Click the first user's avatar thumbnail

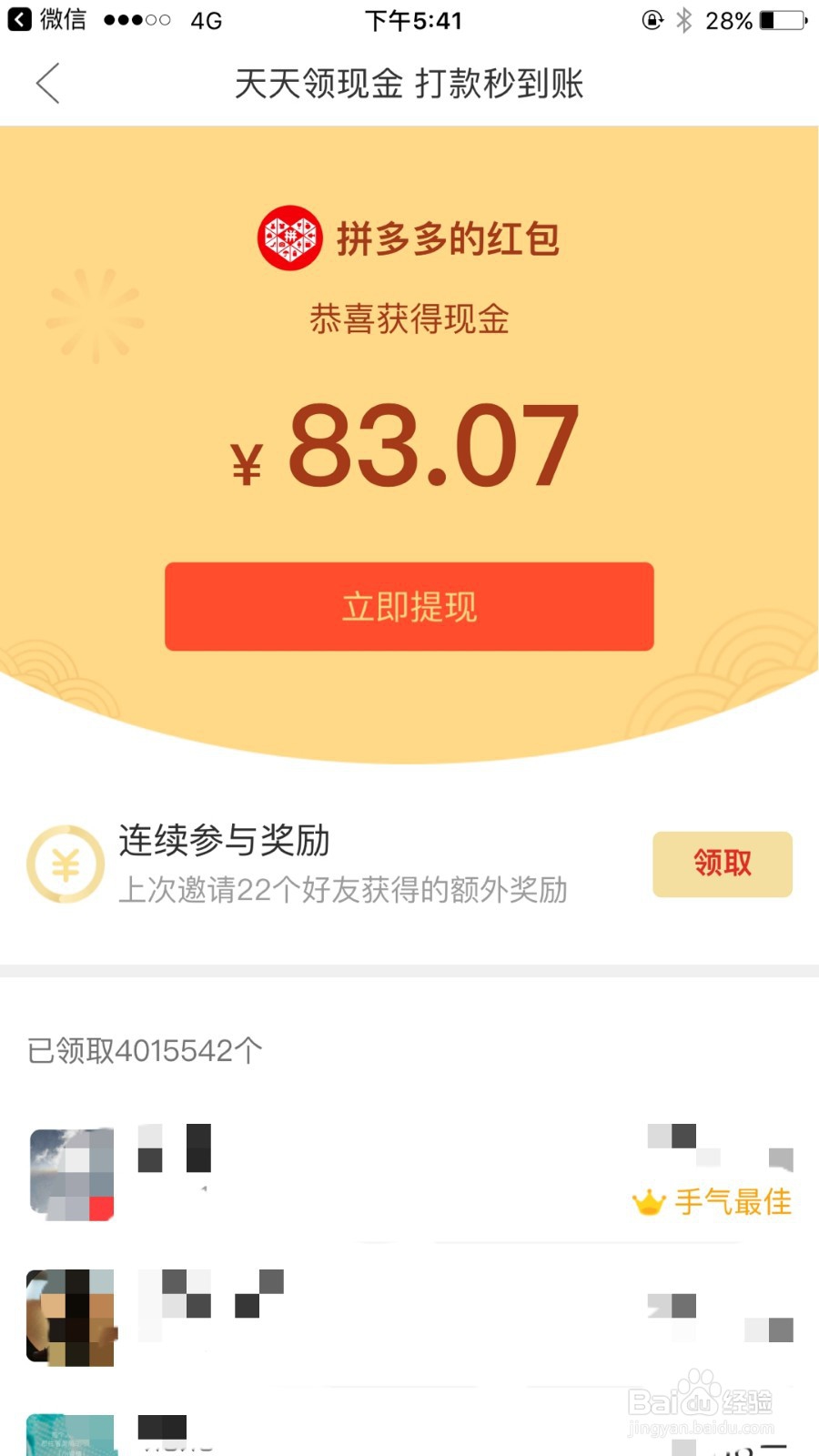70,1174
